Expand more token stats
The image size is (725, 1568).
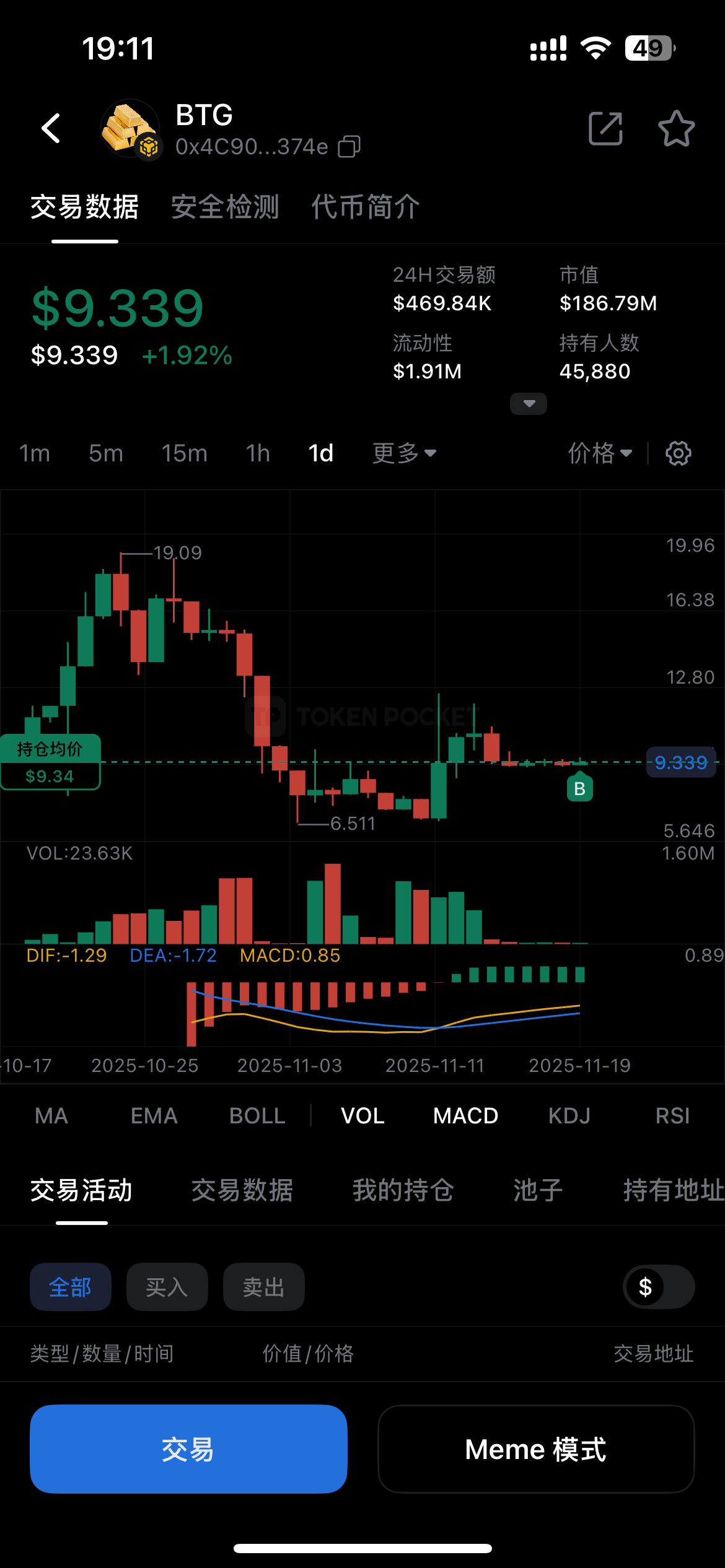[x=528, y=404]
